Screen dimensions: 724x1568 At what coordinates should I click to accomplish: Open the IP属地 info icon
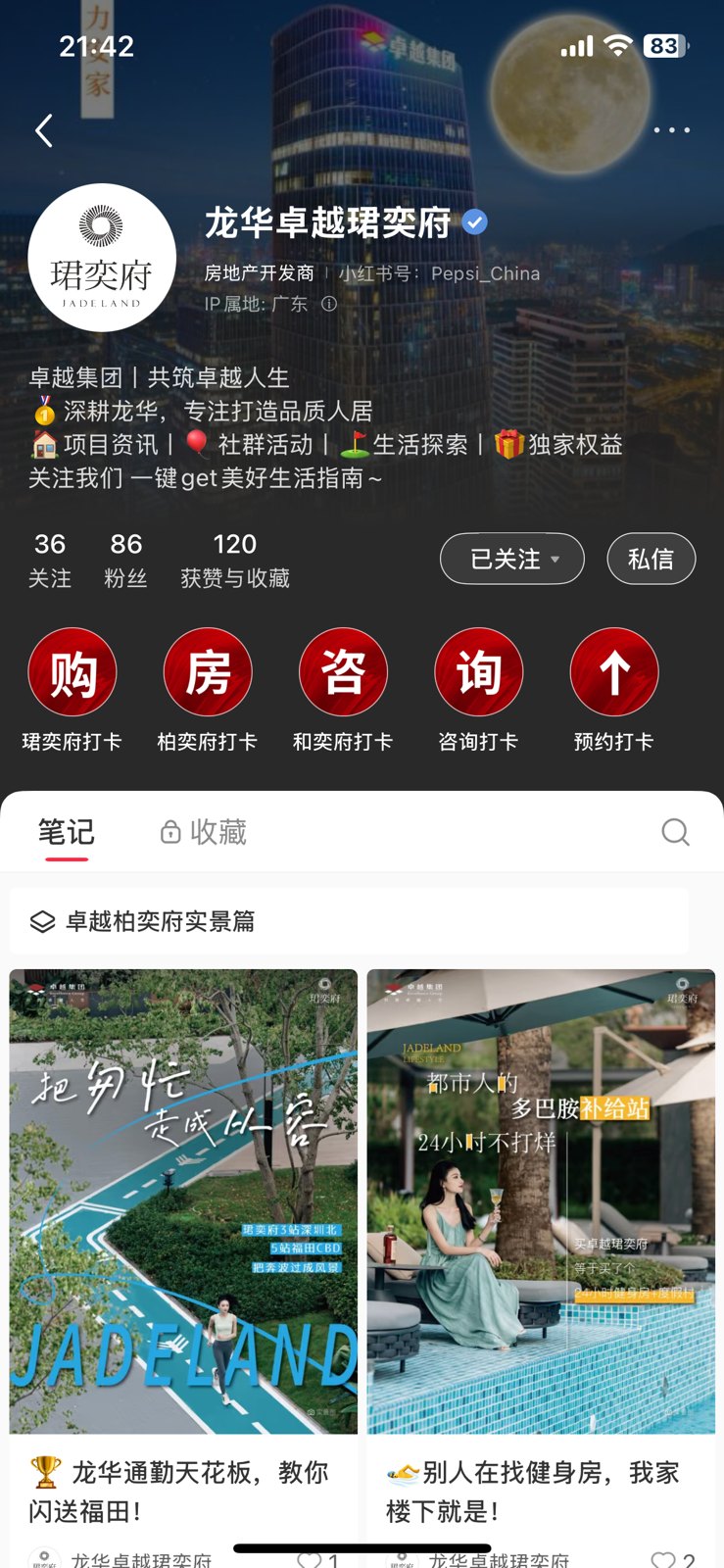(x=329, y=304)
